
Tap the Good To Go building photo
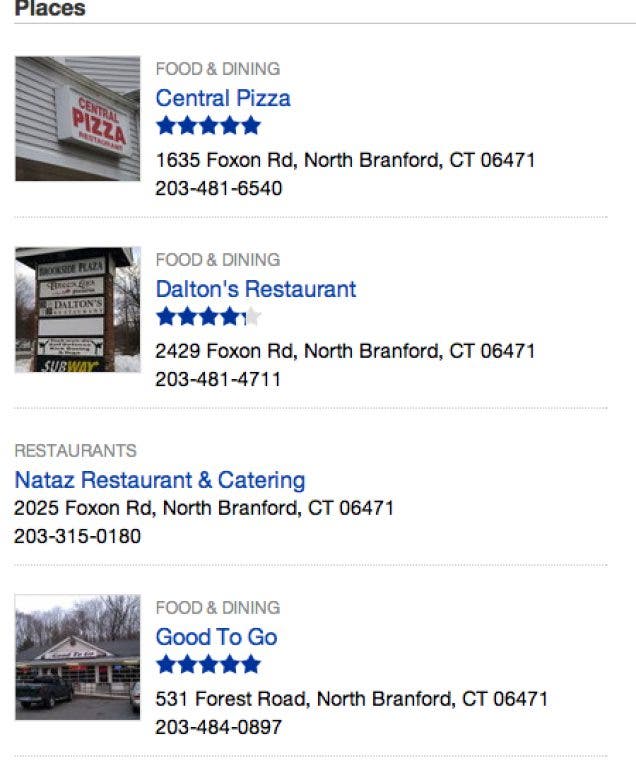(x=77, y=657)
